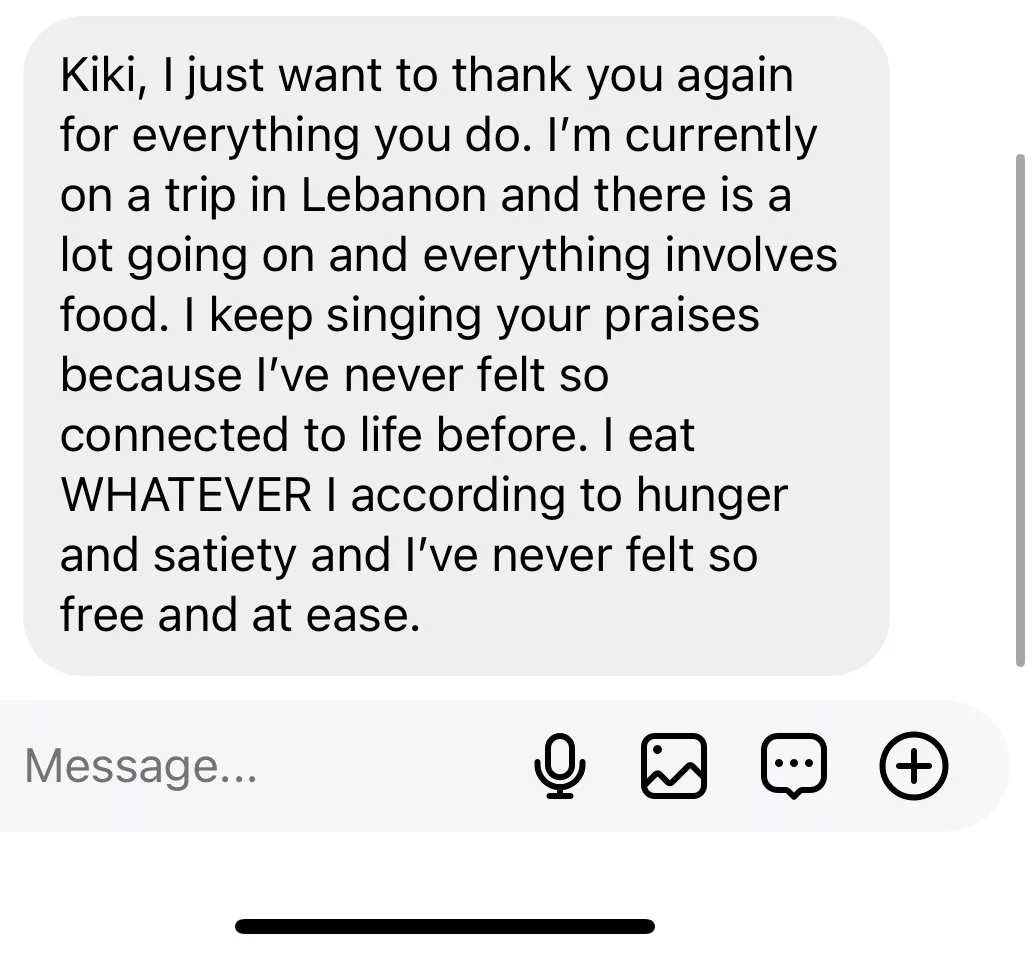
Task: Open the photo gallery picker
Action: point(673,765)
